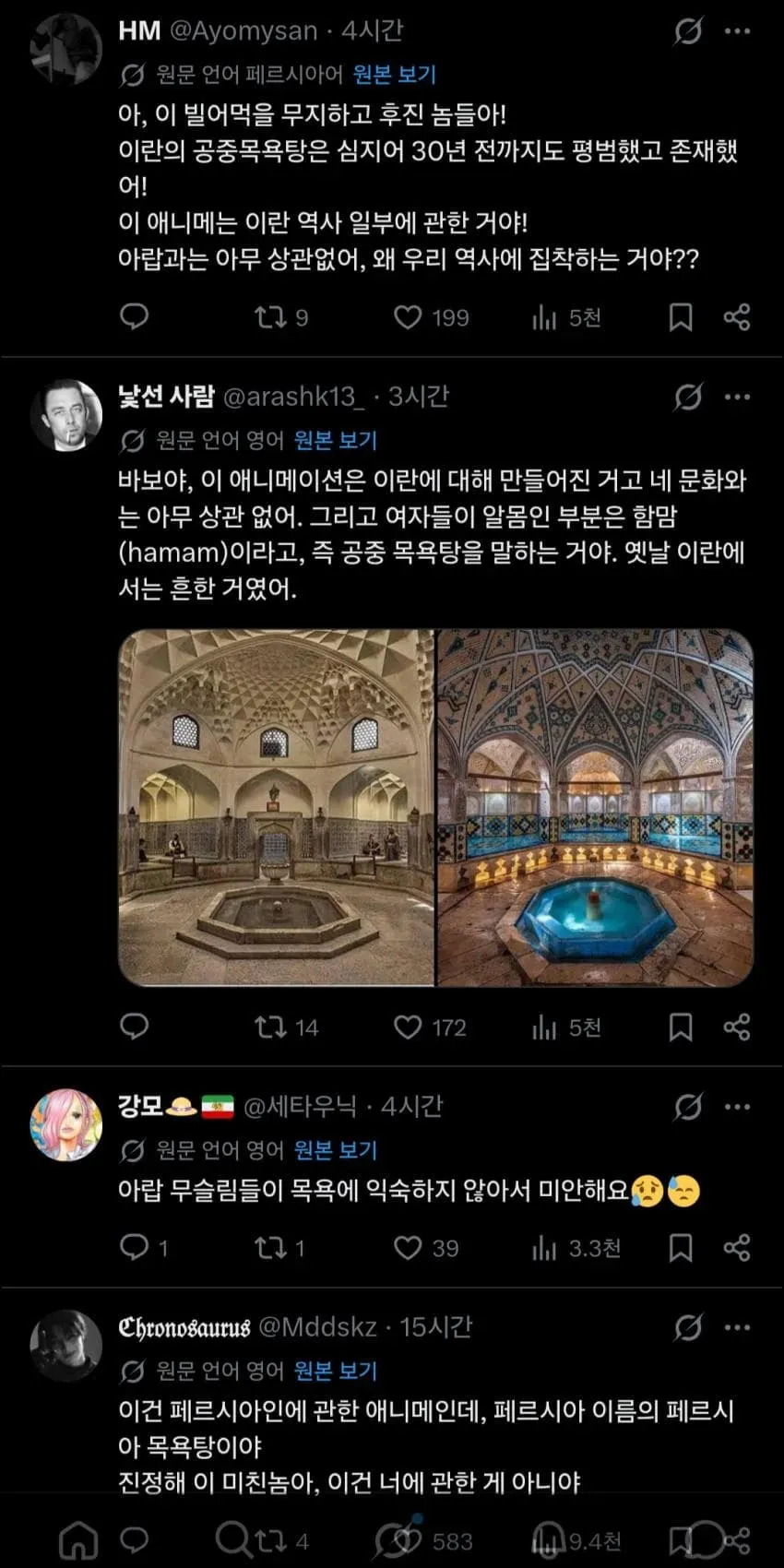View original text of HM's post
Viewport: 784px width, 1568px height.
(395, 74)
